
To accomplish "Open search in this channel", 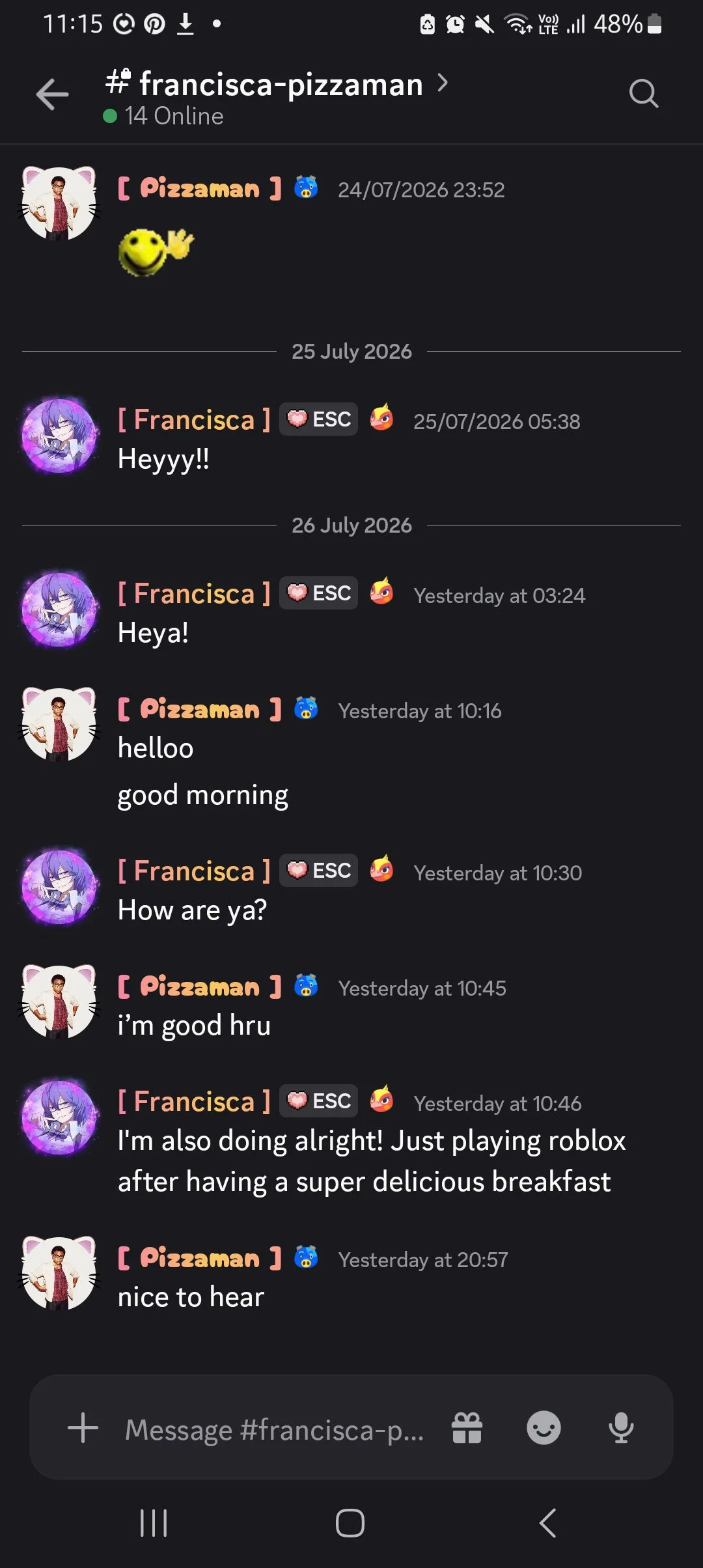I will tap(644, 94).
